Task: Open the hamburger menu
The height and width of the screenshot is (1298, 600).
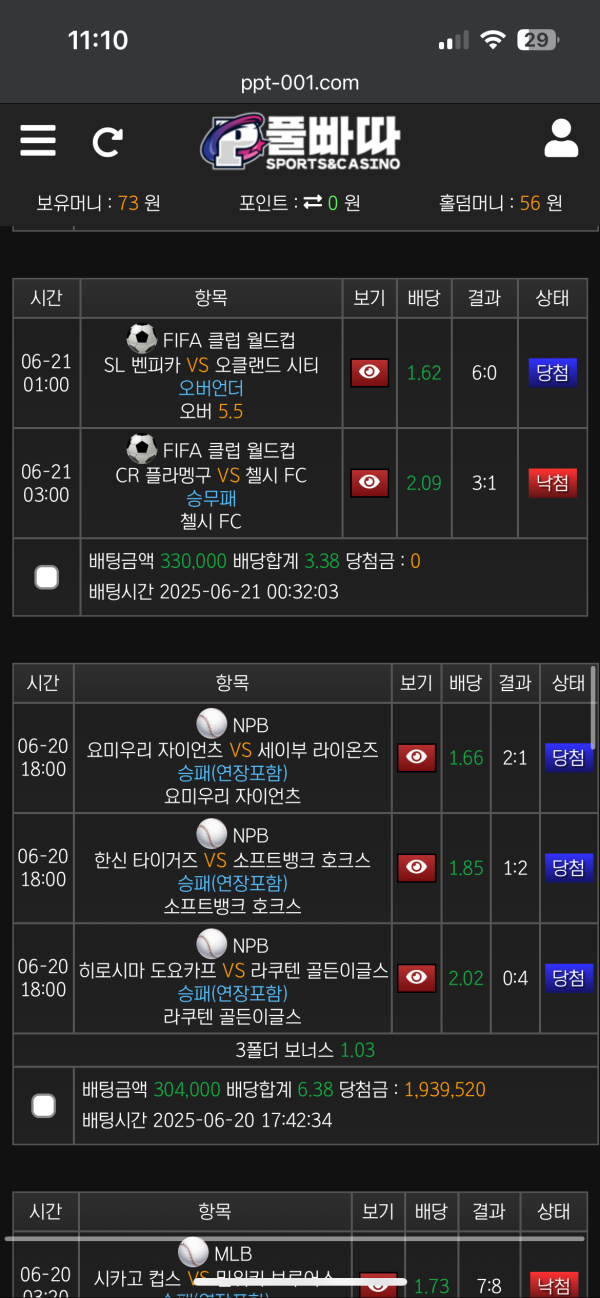Action: (38, 140)
